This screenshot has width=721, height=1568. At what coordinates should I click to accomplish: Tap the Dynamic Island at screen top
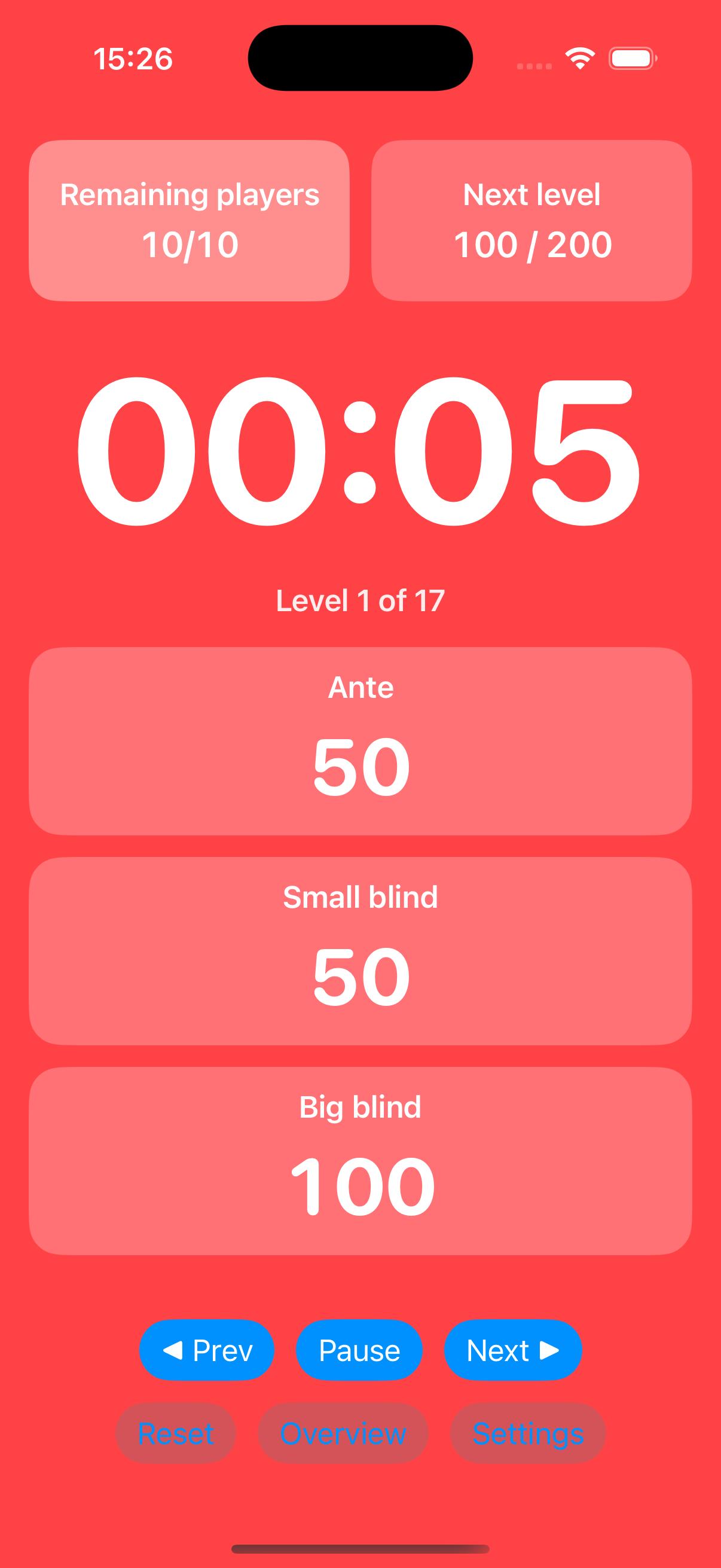point(360,56)
